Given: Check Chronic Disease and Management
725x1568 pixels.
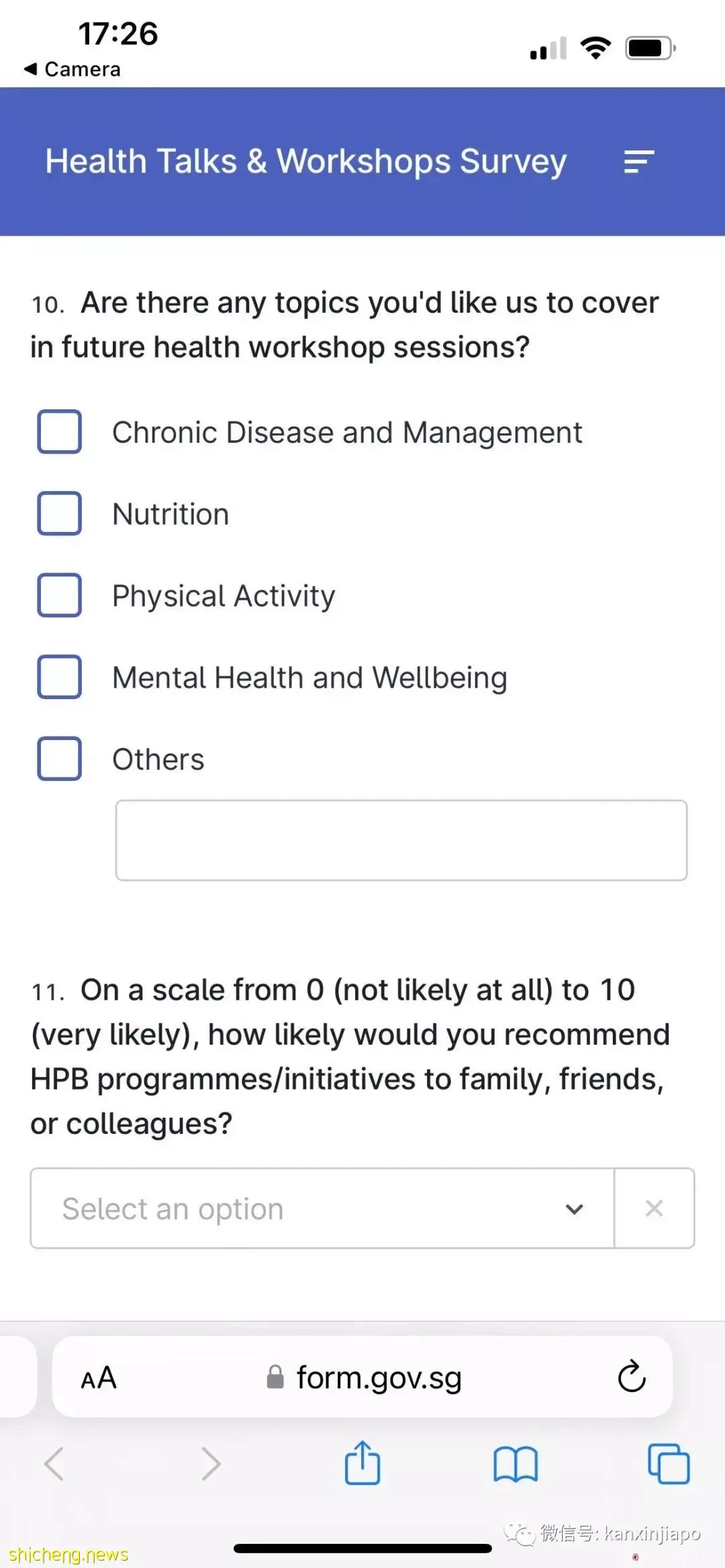Looking at the screenshot, I should tap(60, 432).
